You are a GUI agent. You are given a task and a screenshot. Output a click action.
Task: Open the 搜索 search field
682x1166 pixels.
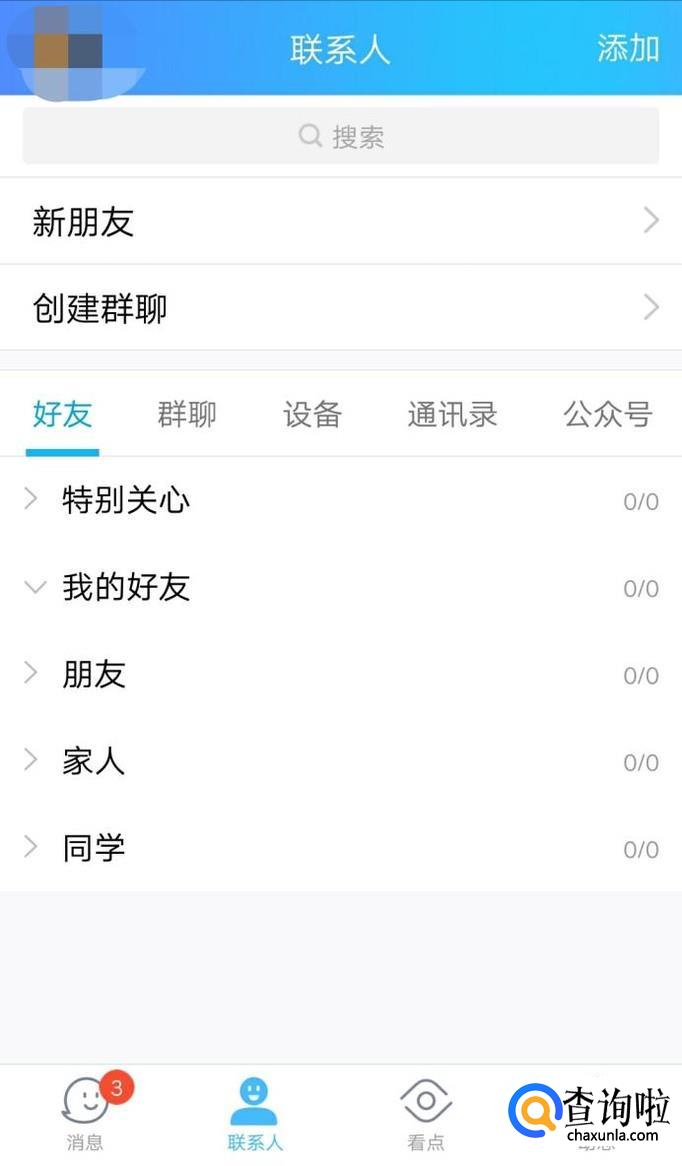coord(341,136)
